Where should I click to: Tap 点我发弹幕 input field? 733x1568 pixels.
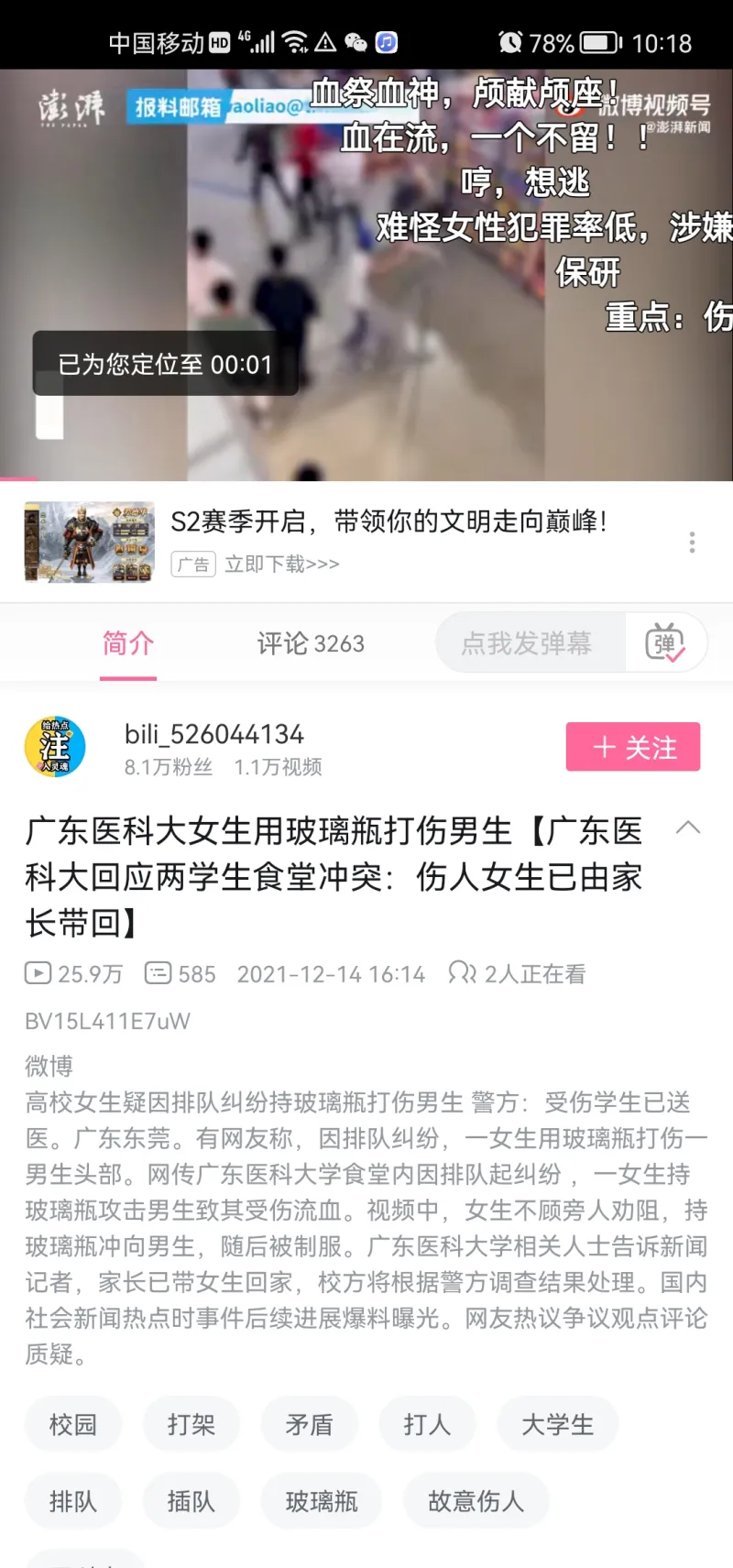pyautogui.click(x=528, y=643)
